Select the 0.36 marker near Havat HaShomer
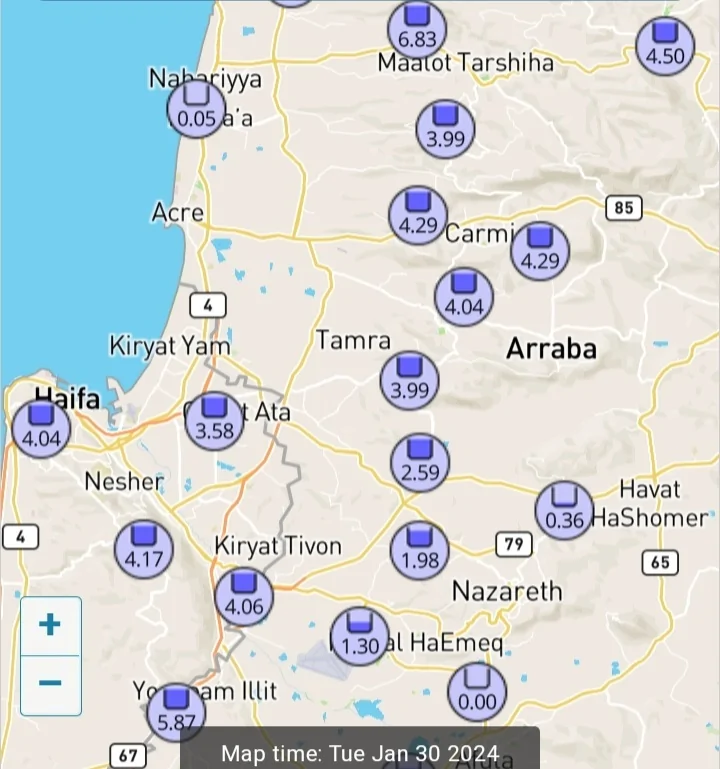Image resolution: width=720 pixels, height=769 pixels. click(x=564, y=510)
